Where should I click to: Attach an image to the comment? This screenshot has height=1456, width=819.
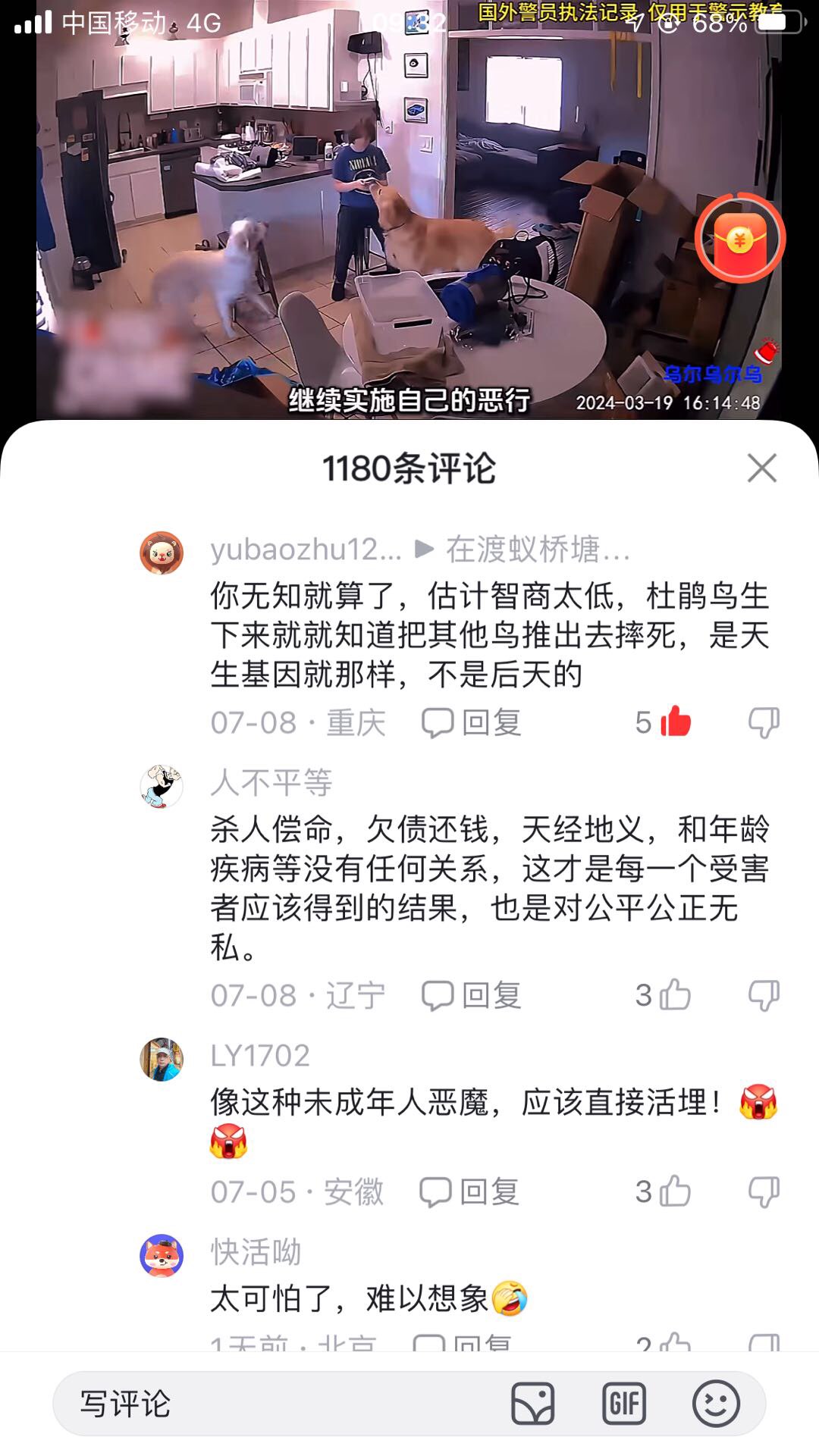pos(532,1404)
